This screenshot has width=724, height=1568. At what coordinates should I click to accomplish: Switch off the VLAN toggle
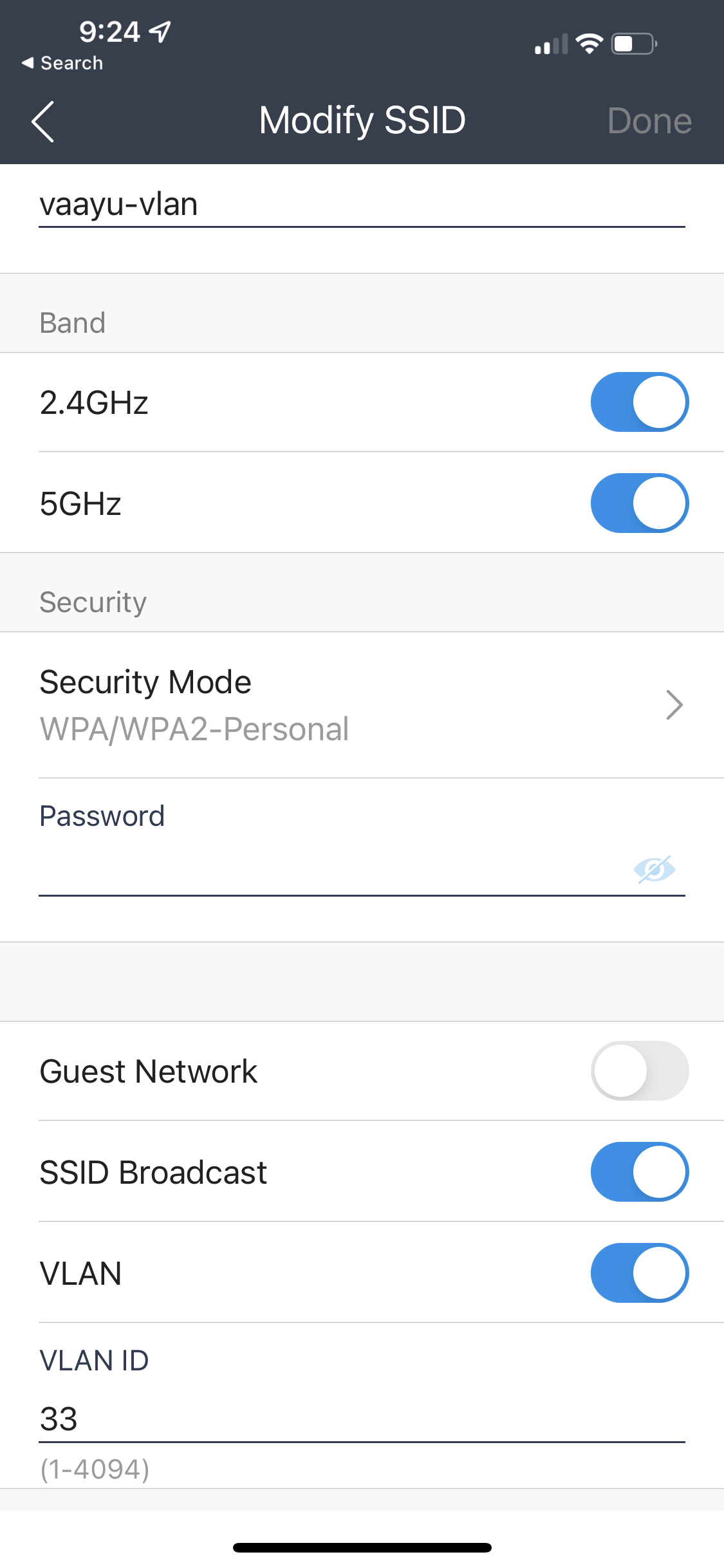(x=639, y=1273)
